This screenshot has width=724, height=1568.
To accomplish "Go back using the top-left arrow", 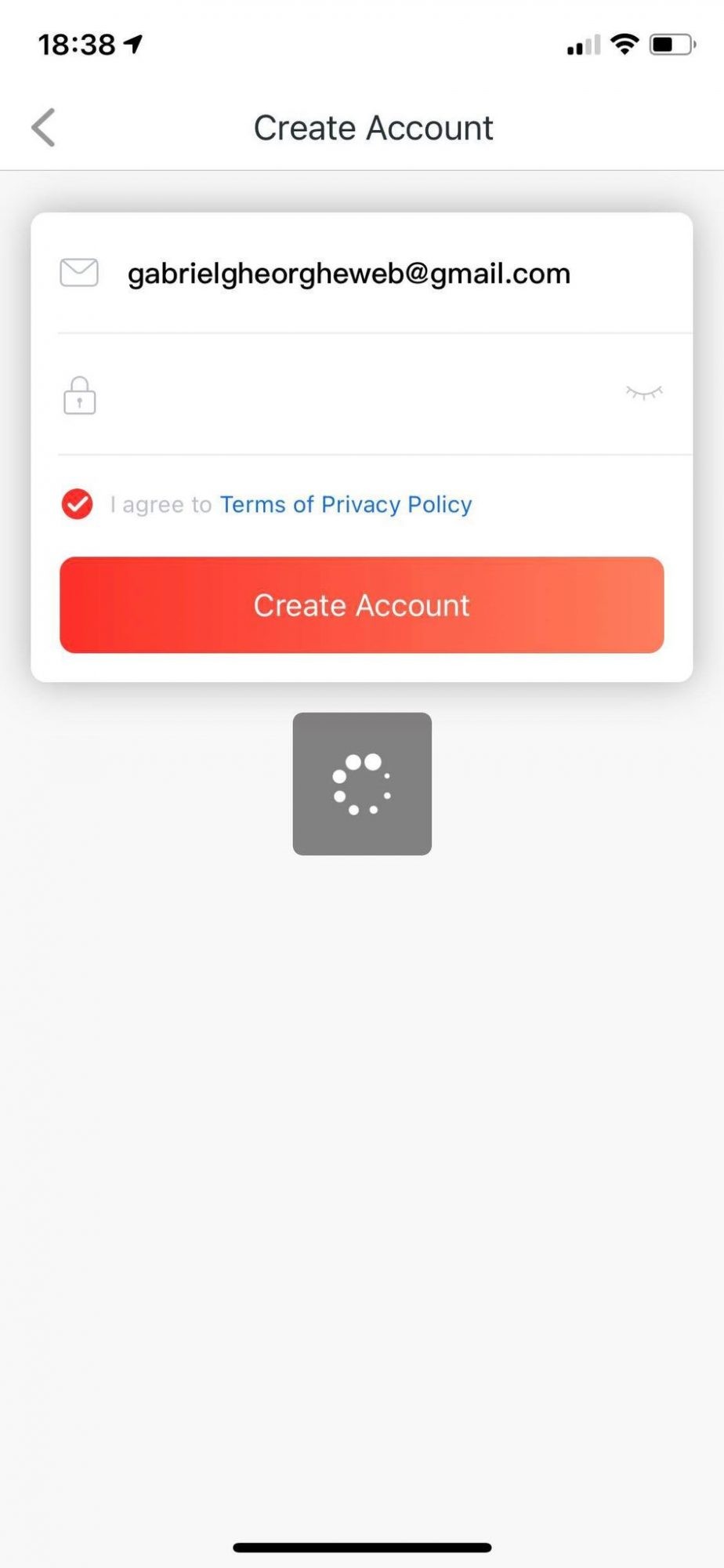I will click(44, 127).
